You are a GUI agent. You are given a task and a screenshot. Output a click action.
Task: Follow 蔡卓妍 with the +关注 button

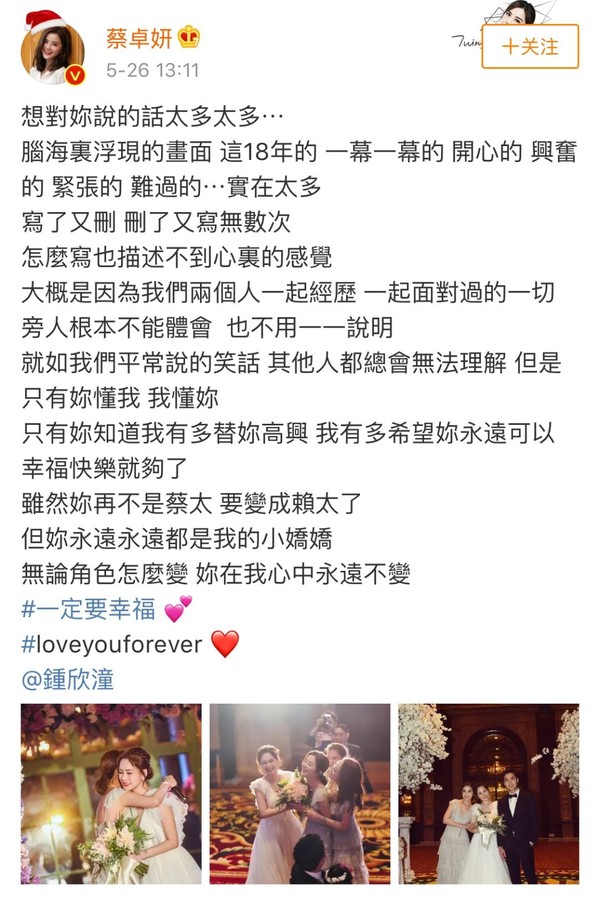click(530, 46)
